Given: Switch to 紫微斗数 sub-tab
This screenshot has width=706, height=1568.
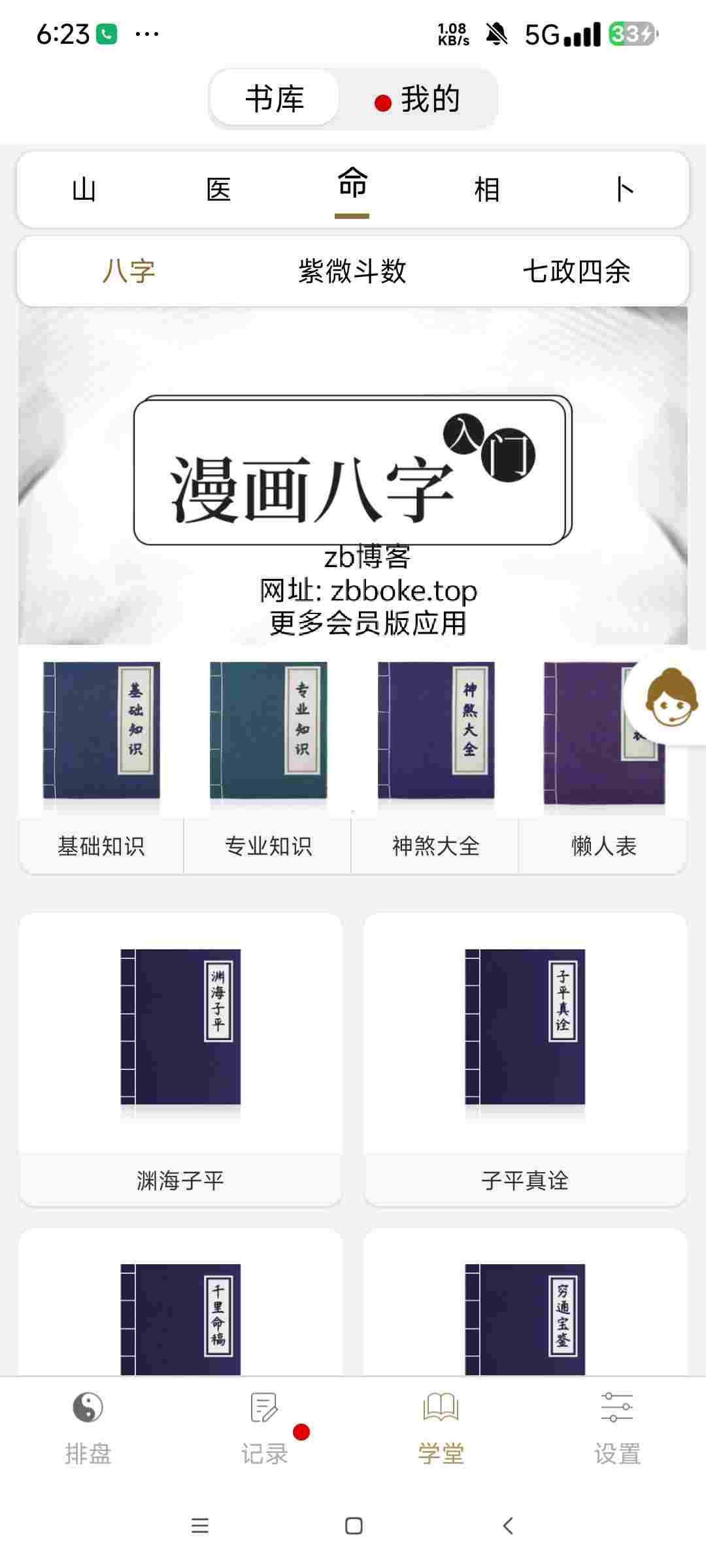Looking at the screenshot, I should pos(352,271).
